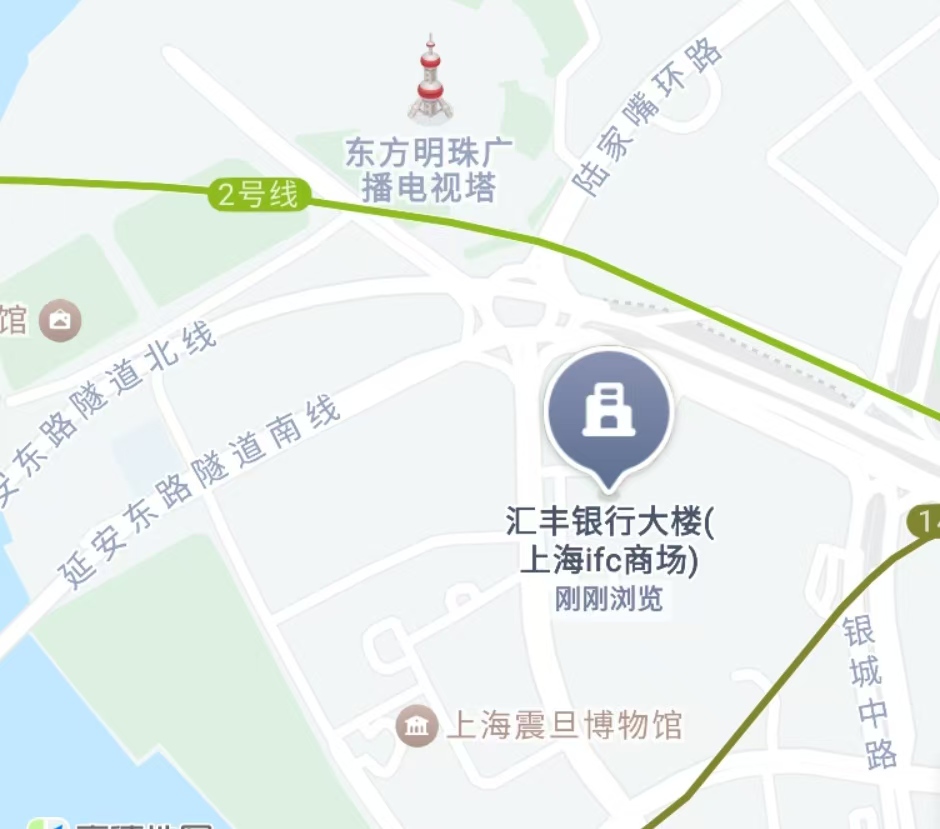Select the 上海震旦博物馆 museum marker
The height and width of the screenshot is (829, 940).
[416, 725]
